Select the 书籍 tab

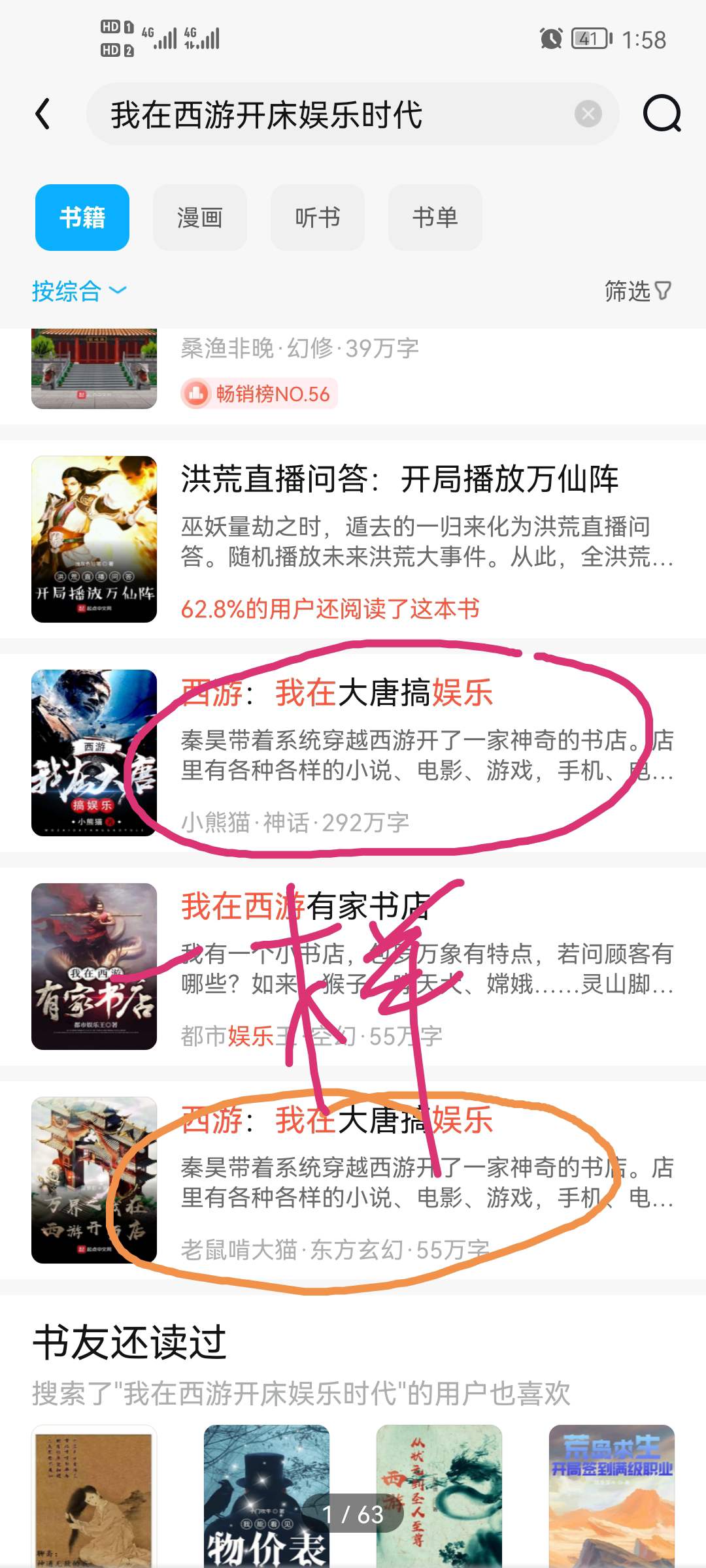[82, 218]
